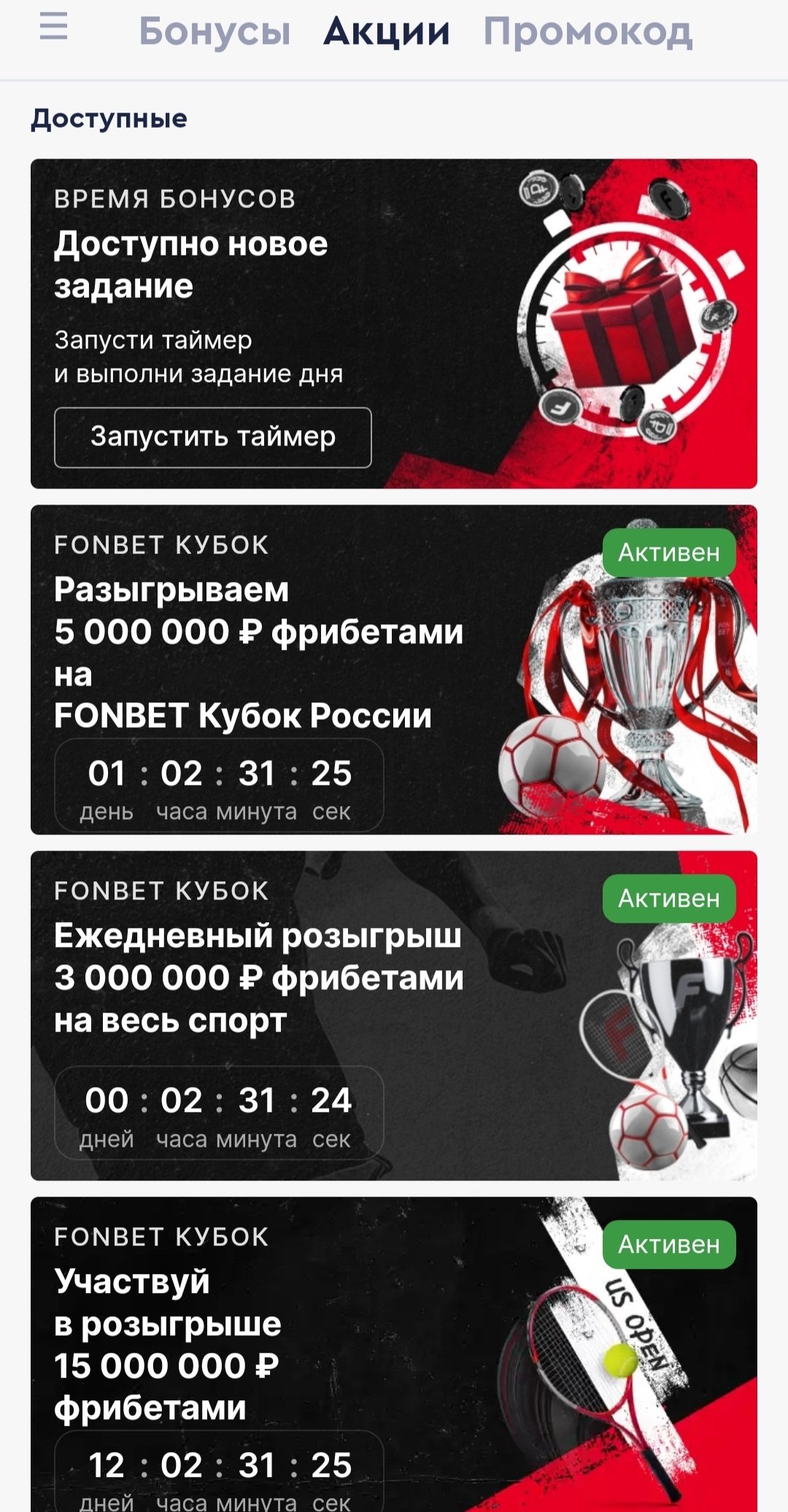Viewport: 788px width, 1512px height.
Task: Switch to the Бонусы tab
Action: (x=215, y=32)
